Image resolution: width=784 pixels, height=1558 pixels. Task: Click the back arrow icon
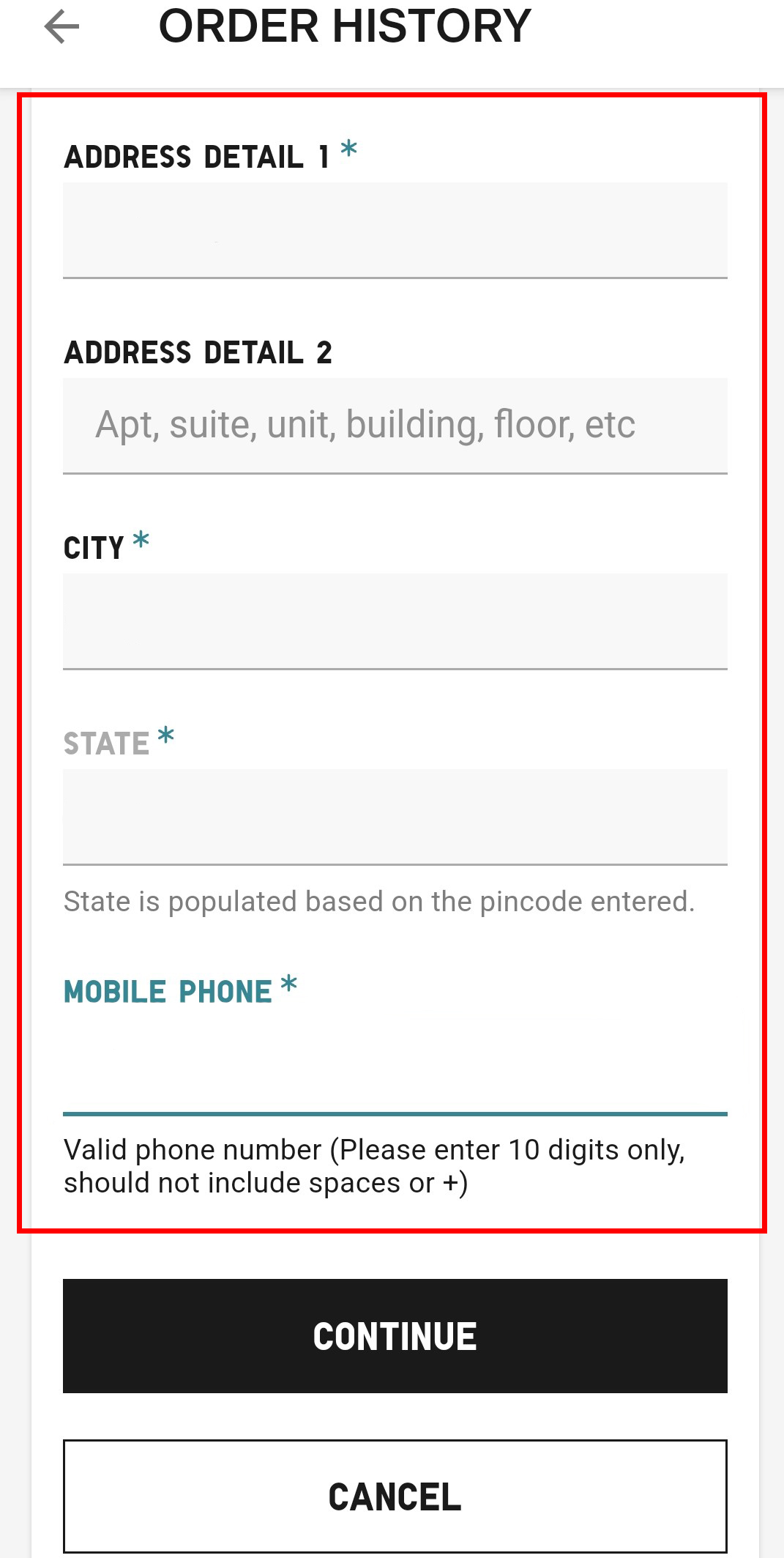tap(61, 26)
